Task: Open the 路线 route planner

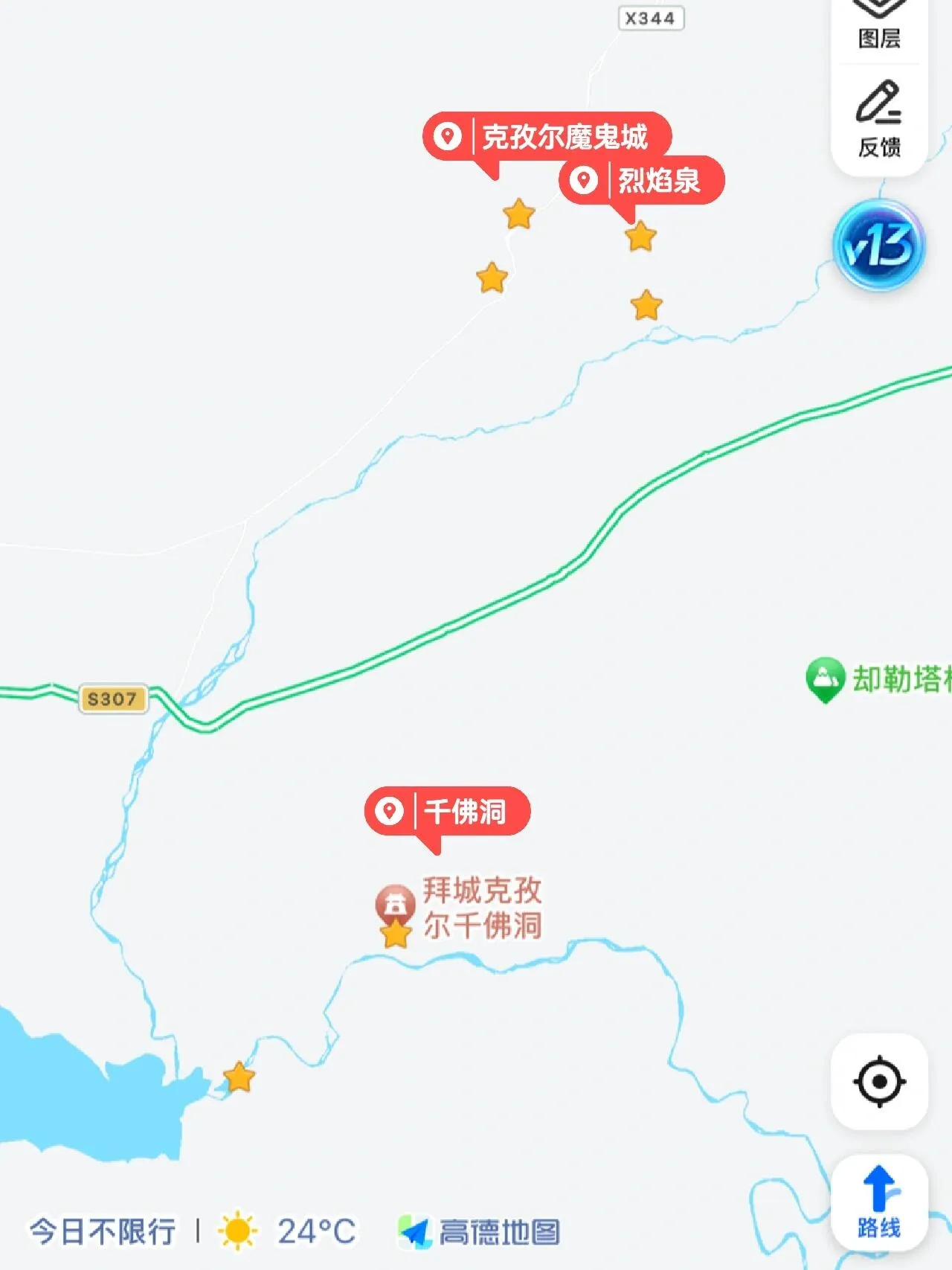Action: tap(879, 1202)
